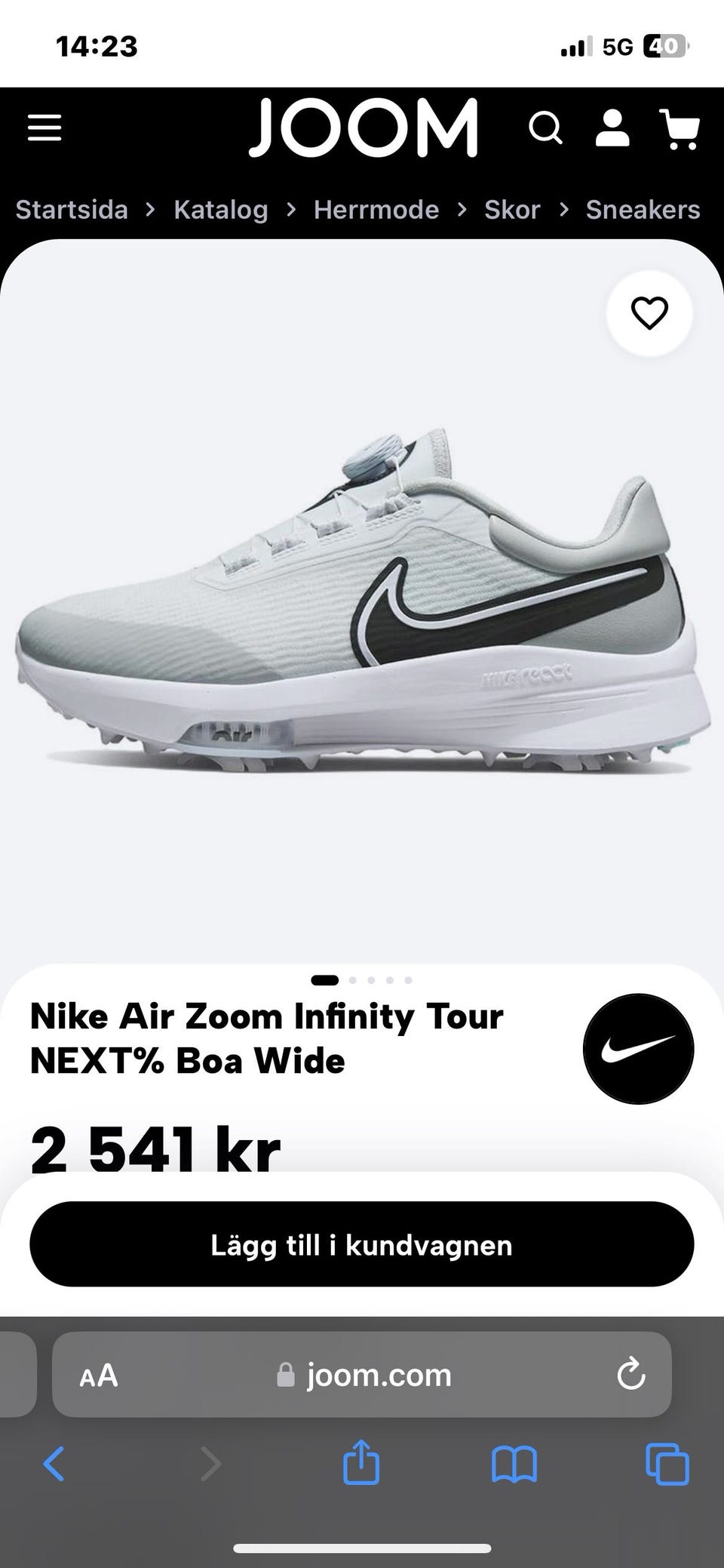Go to Startsida breadcrumb

pos(72,209)
